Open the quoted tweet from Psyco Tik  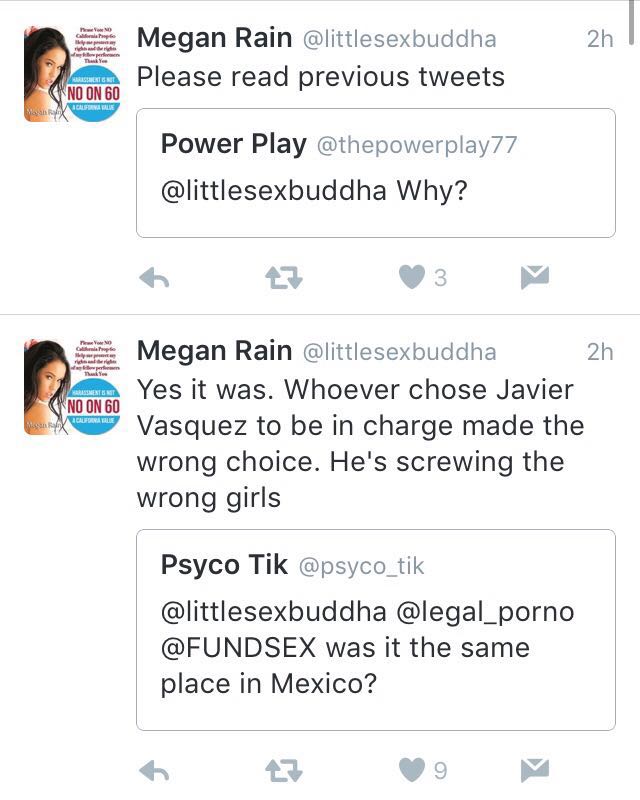pos(375,630)
